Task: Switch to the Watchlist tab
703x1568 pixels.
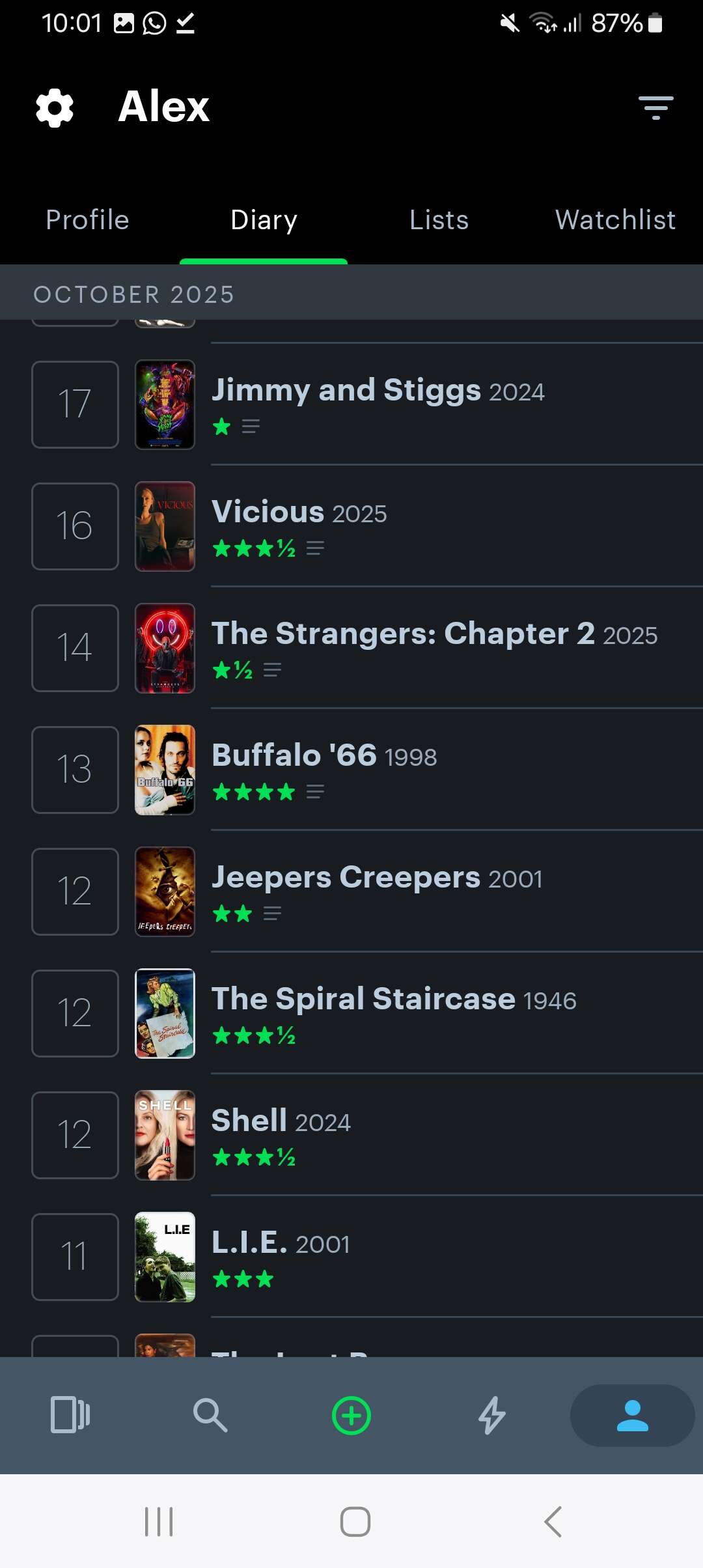Action: point(616,220)
